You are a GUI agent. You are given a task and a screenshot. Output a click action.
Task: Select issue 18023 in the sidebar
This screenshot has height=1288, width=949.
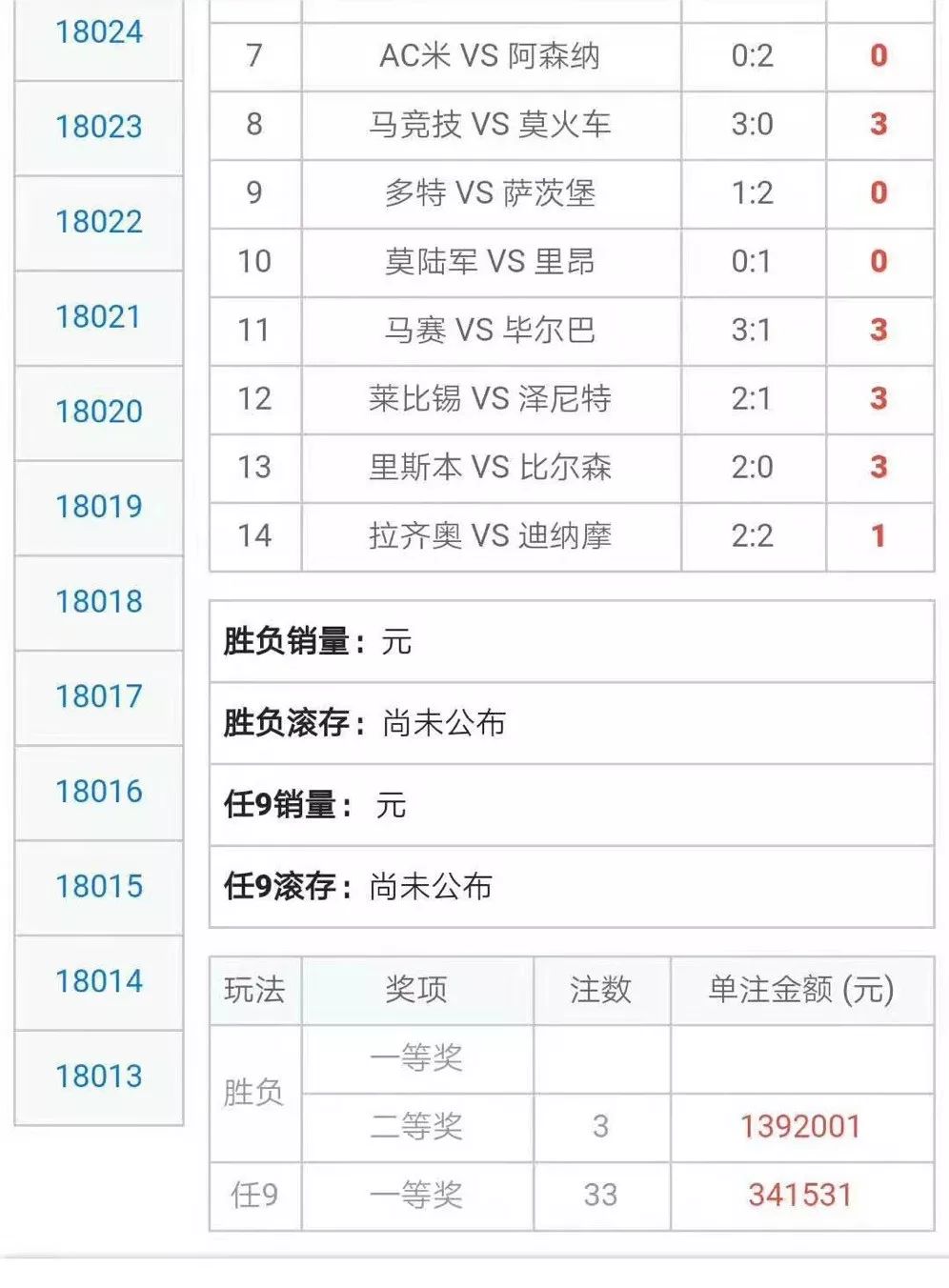tap(99, 127)
